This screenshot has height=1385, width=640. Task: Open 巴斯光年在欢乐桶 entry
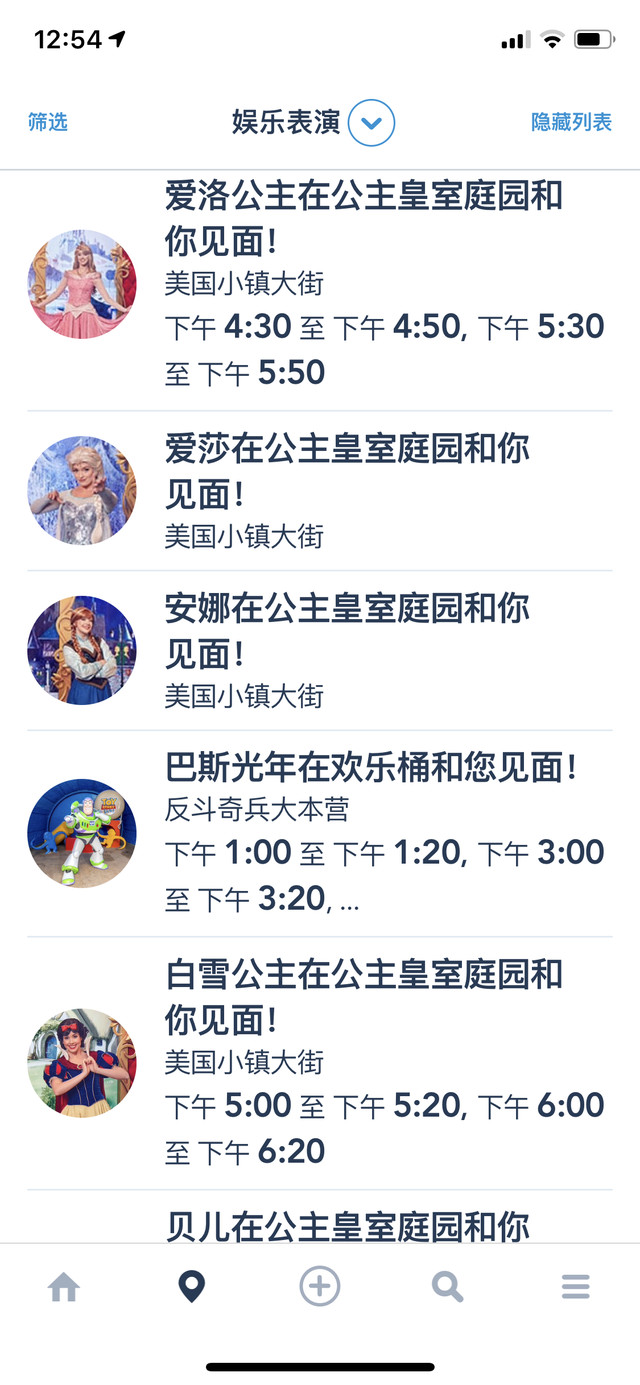pos(370,834)
